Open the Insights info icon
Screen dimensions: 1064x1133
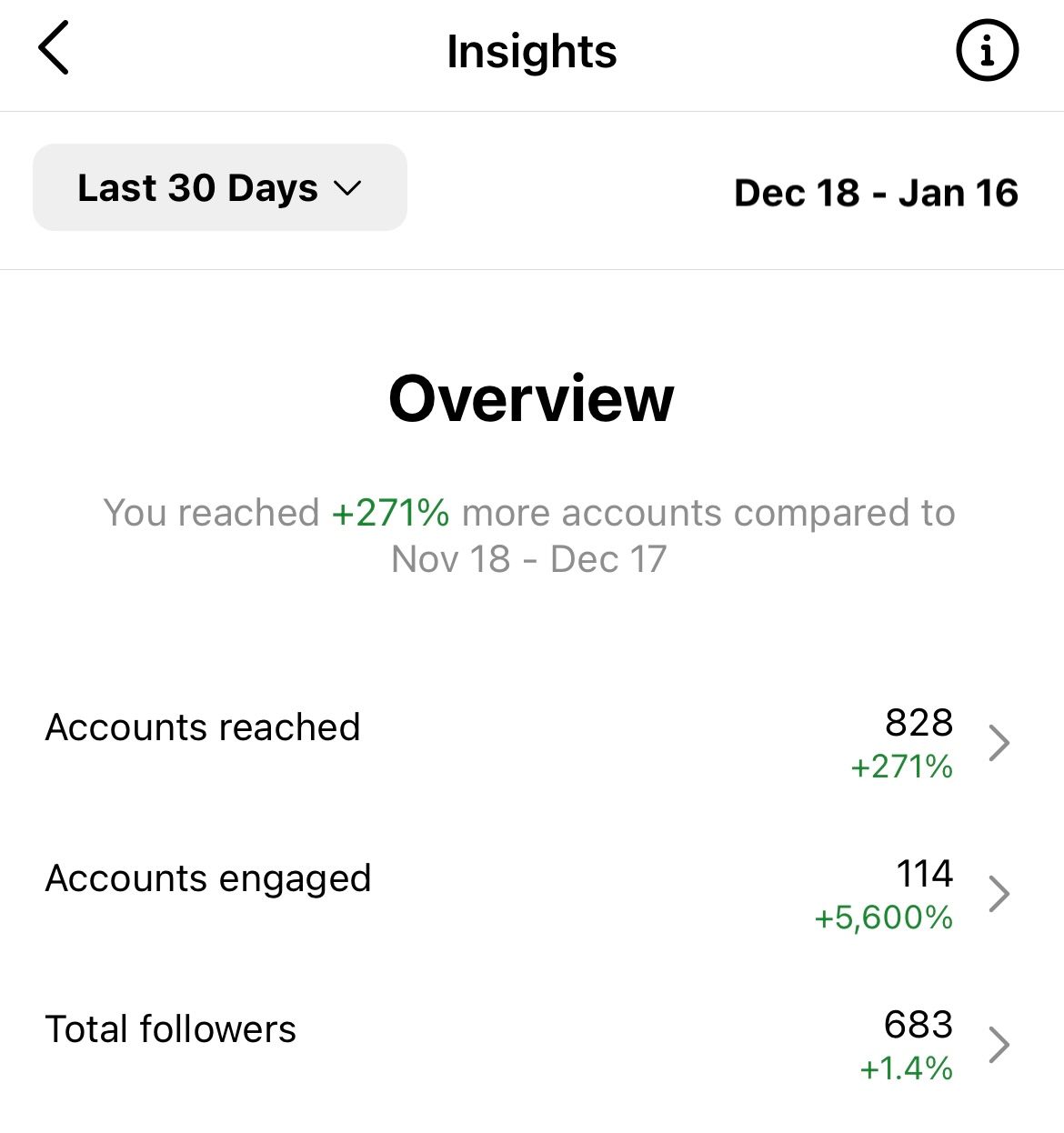pos(987,50)
